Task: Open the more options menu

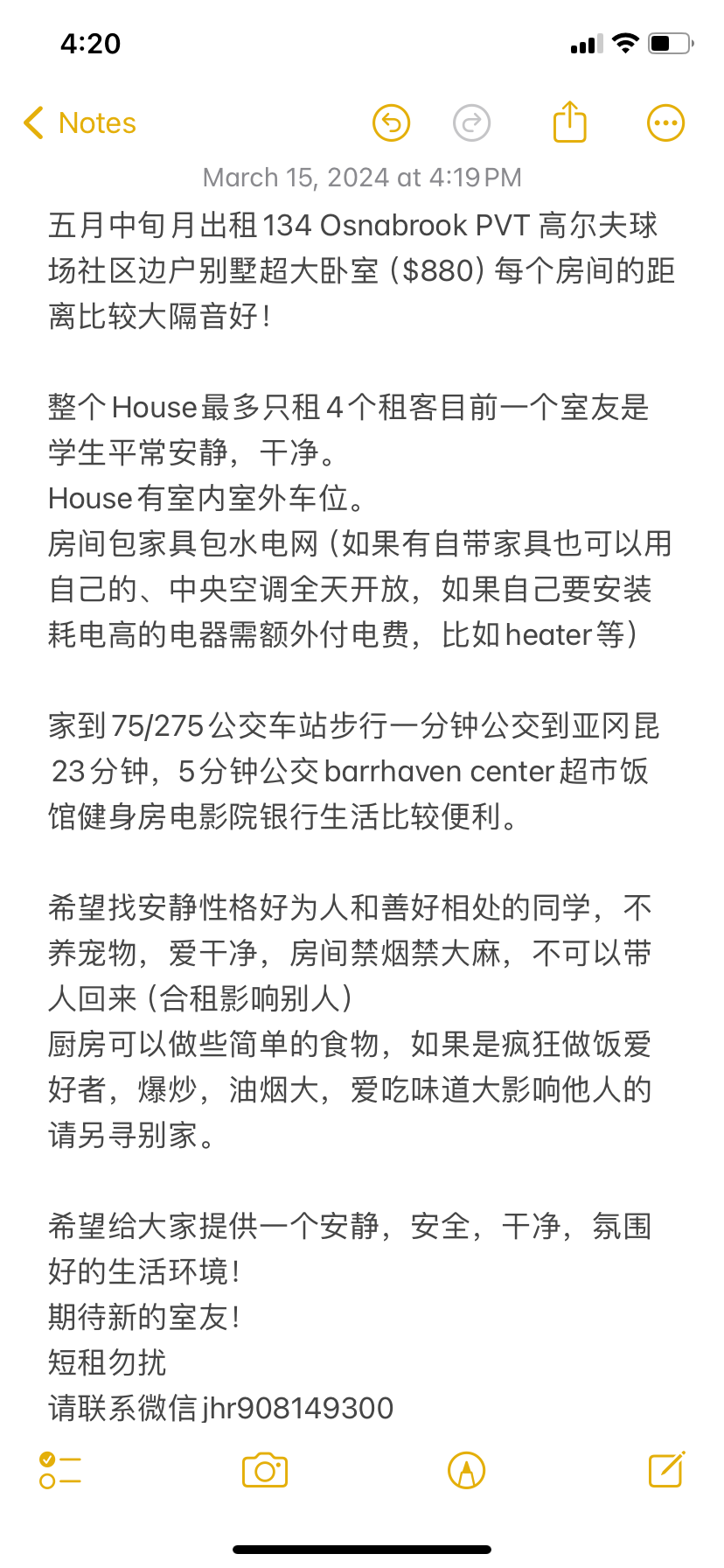Action: tap(665, 122)
